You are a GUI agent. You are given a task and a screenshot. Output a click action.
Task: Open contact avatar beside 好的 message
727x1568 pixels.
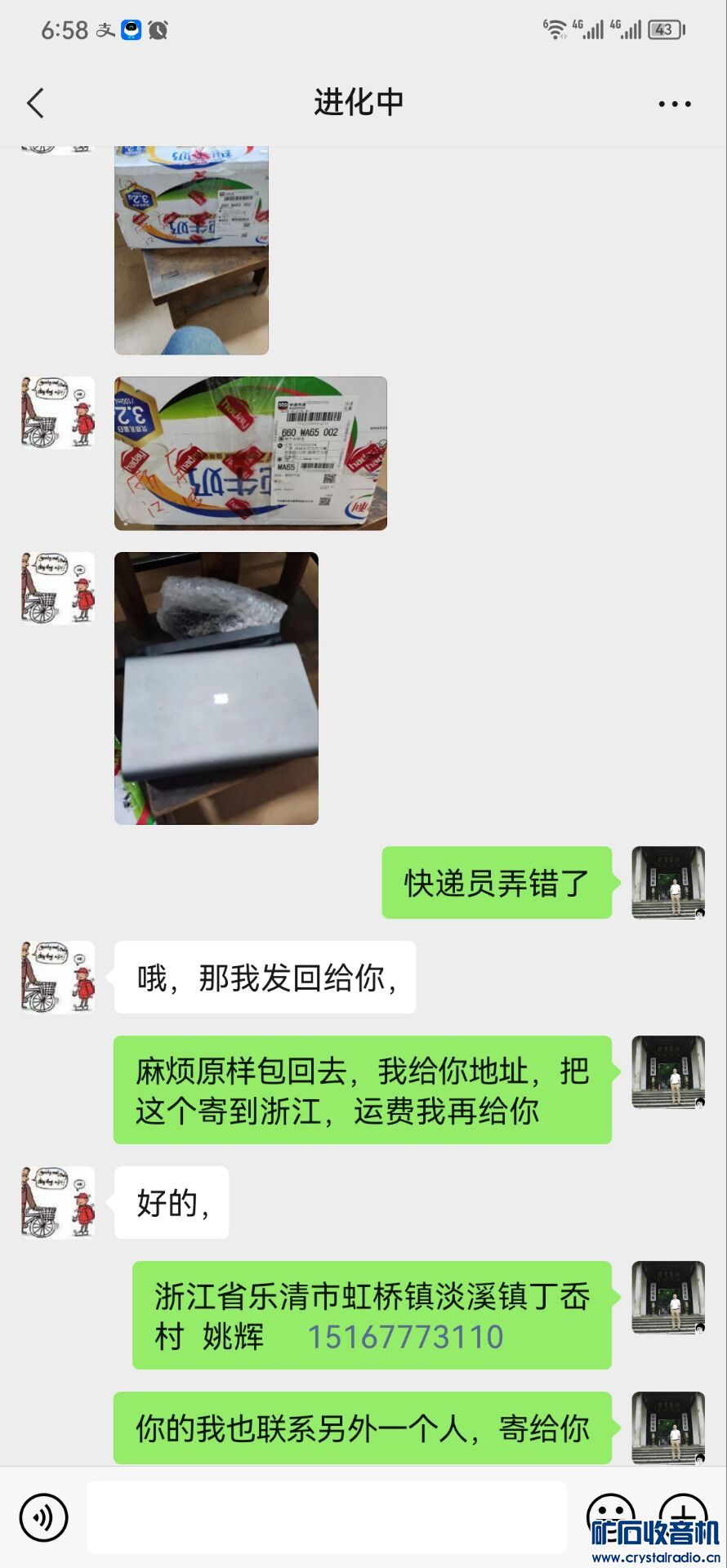pyautogui.click(x=57, y=1202)
